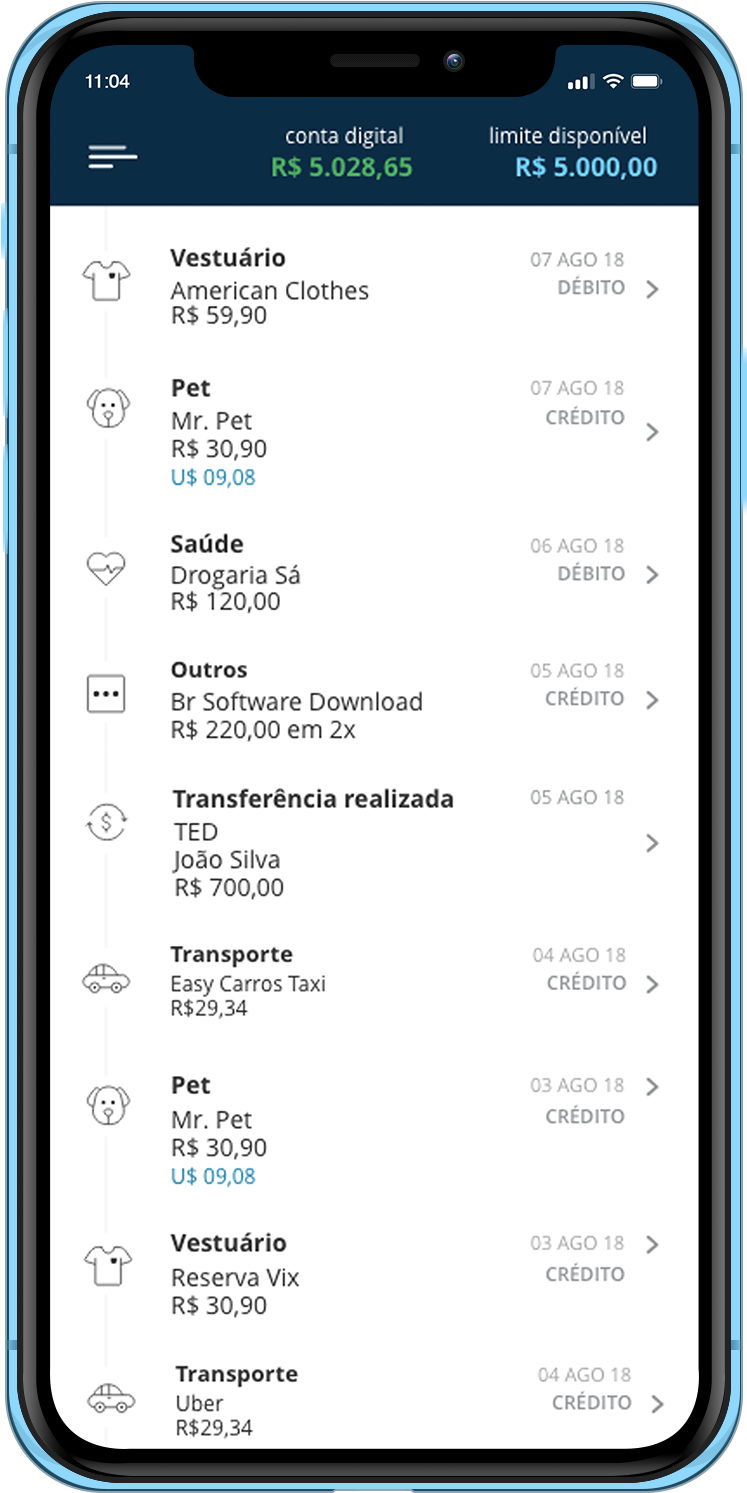Screen dimensions: 747x1493
Task: Expand the American Clothes débito transaction
Action: coord(652,288)
